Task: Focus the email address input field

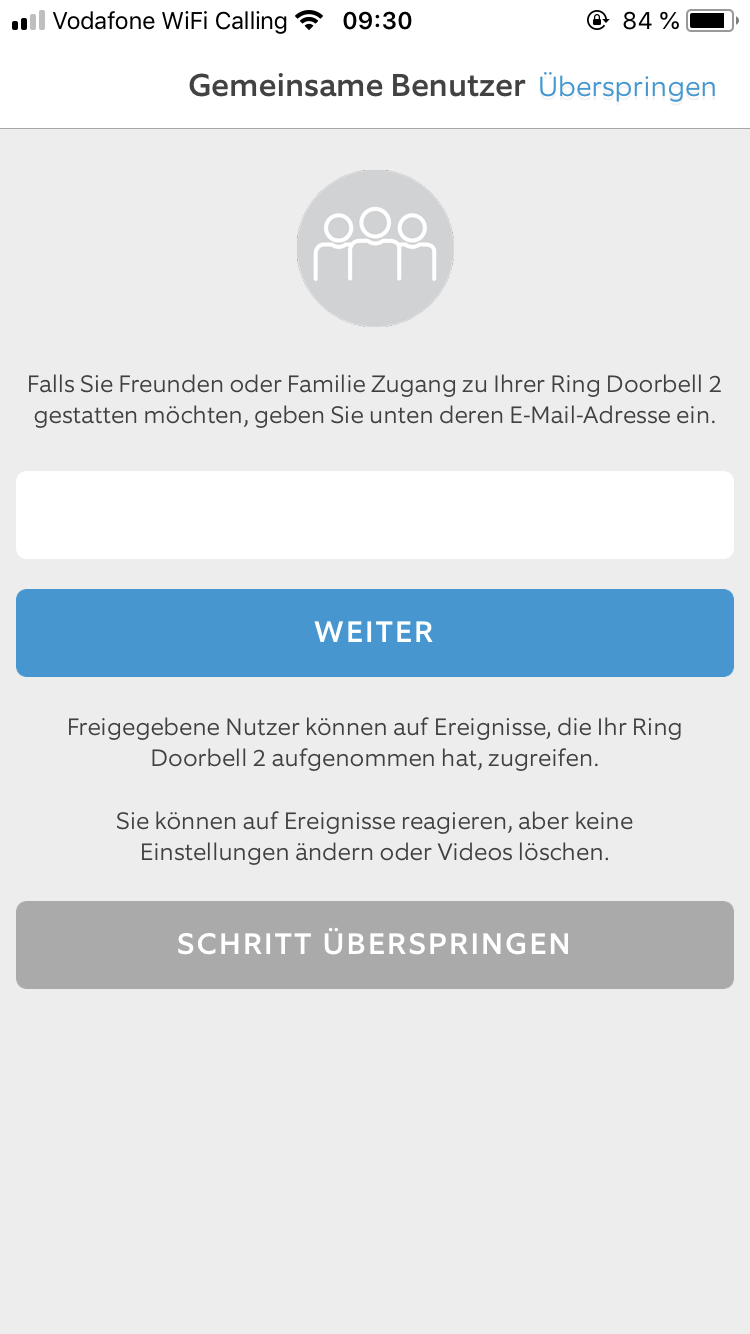Action: (x=375, y=515)
